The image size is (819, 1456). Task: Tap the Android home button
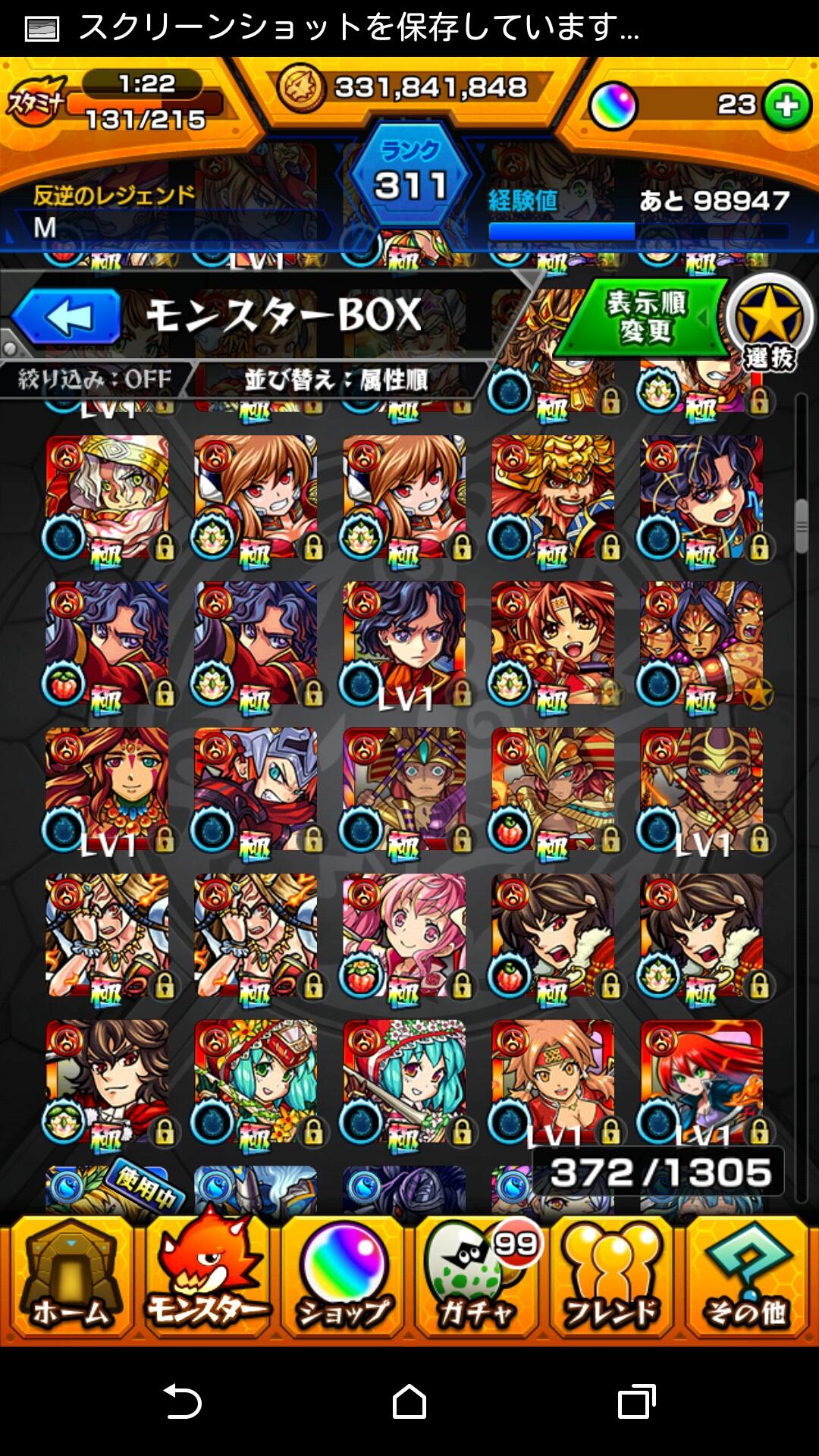pyautogui.click(x=409, y=1401)
